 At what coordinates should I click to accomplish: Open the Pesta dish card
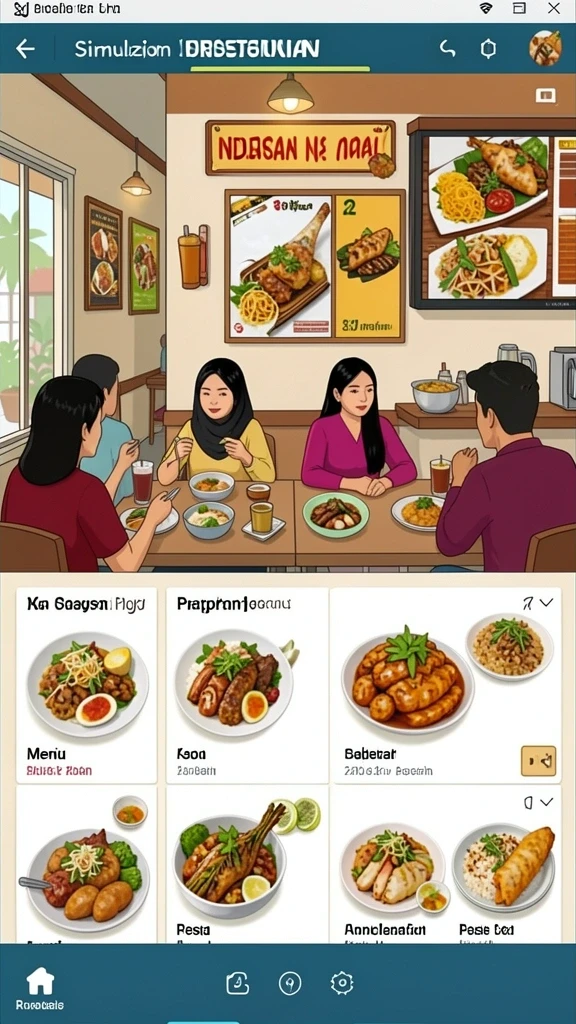(246, 865)
